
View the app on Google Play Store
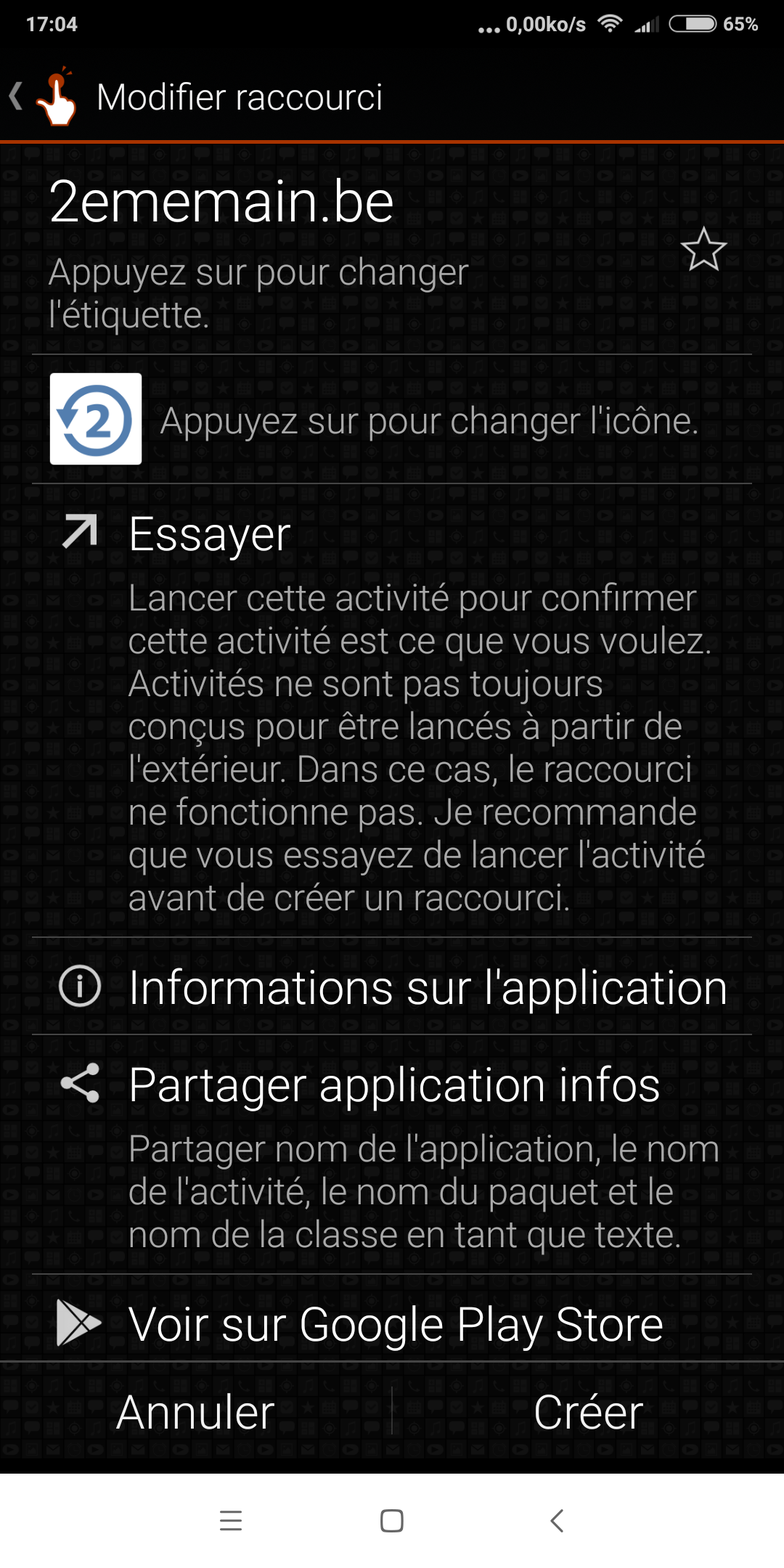395,1323
